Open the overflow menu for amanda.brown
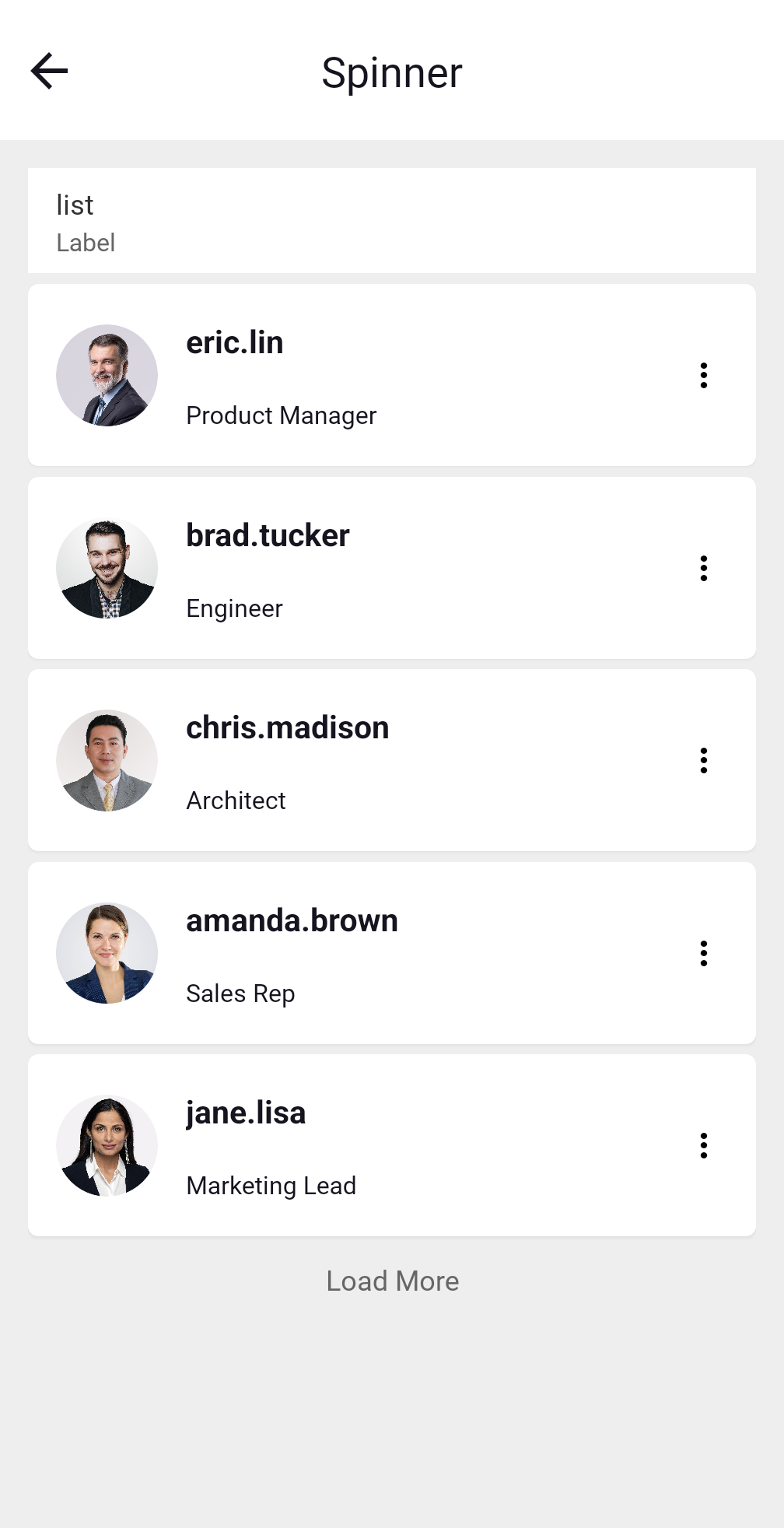This screenshot has width=784, height=1528. click(x=703, y=954)
